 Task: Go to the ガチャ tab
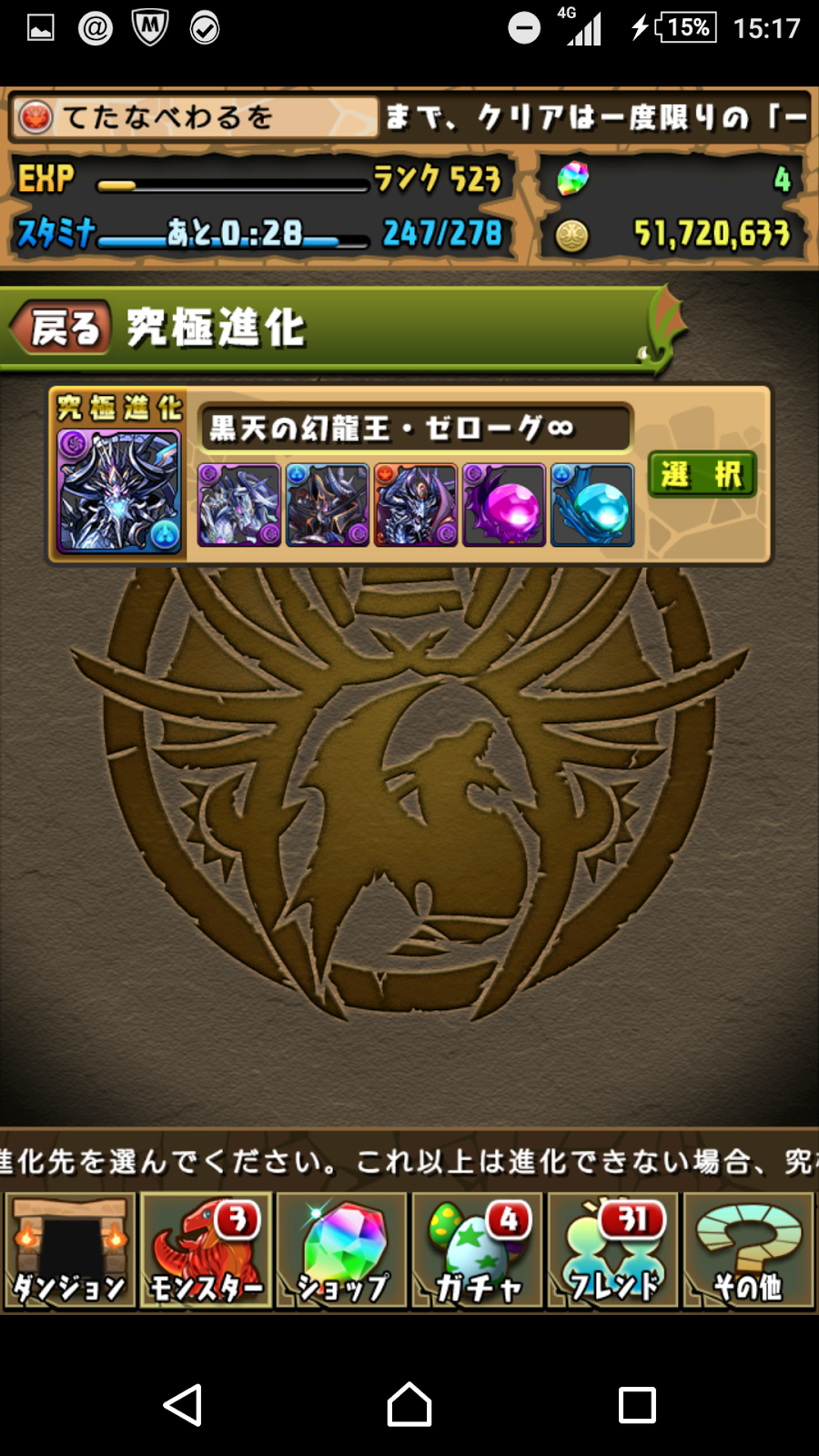[x=478, y=1250]
